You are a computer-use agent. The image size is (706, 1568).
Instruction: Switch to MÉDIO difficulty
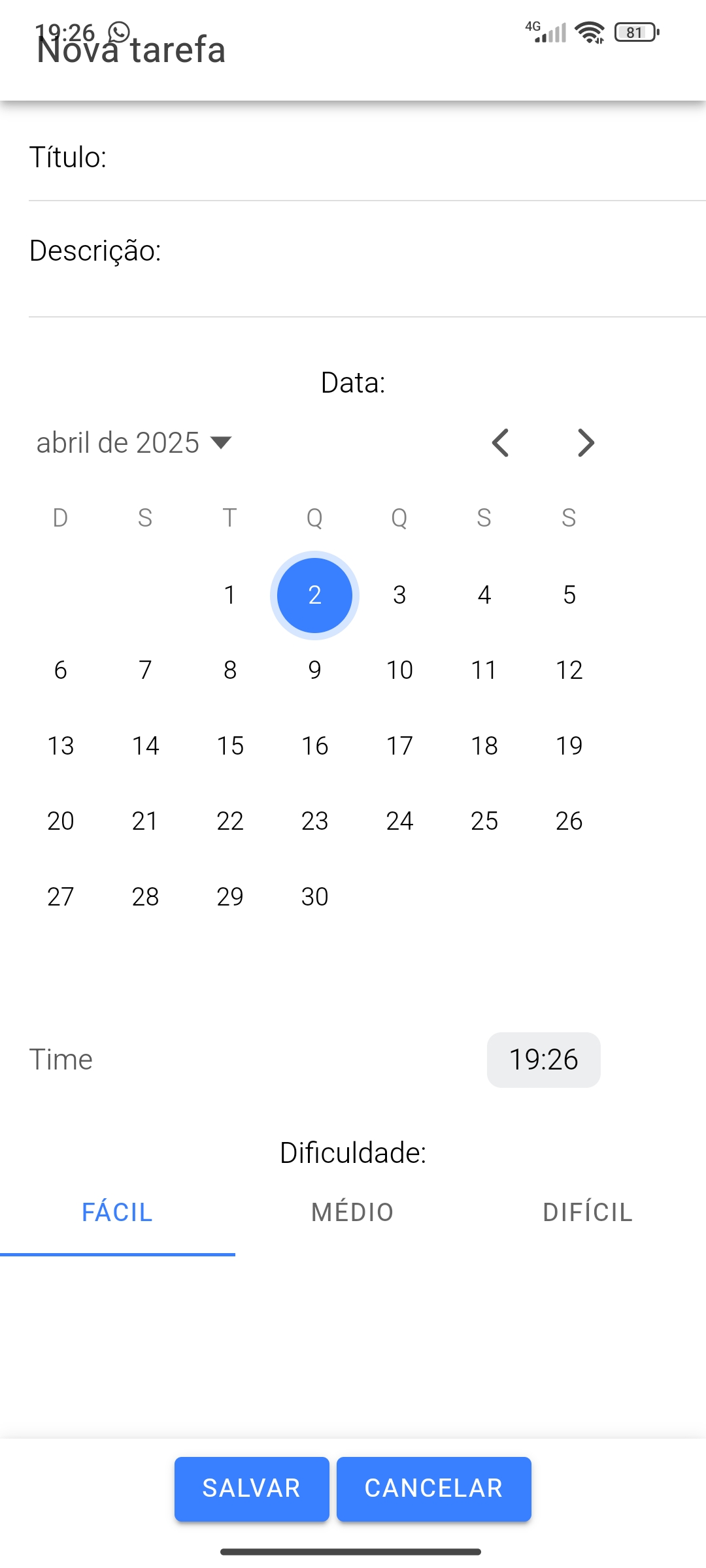(x=353, y=1213)
